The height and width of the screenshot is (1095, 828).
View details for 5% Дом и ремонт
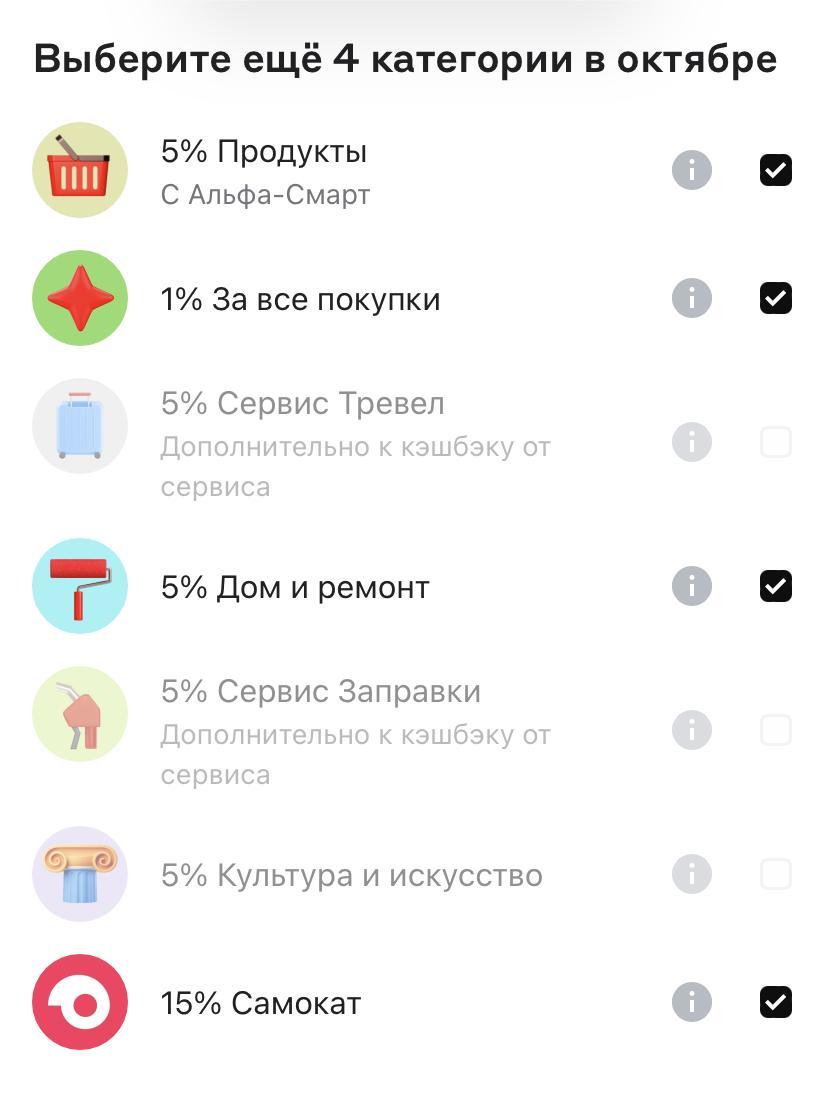pos(692,586)
